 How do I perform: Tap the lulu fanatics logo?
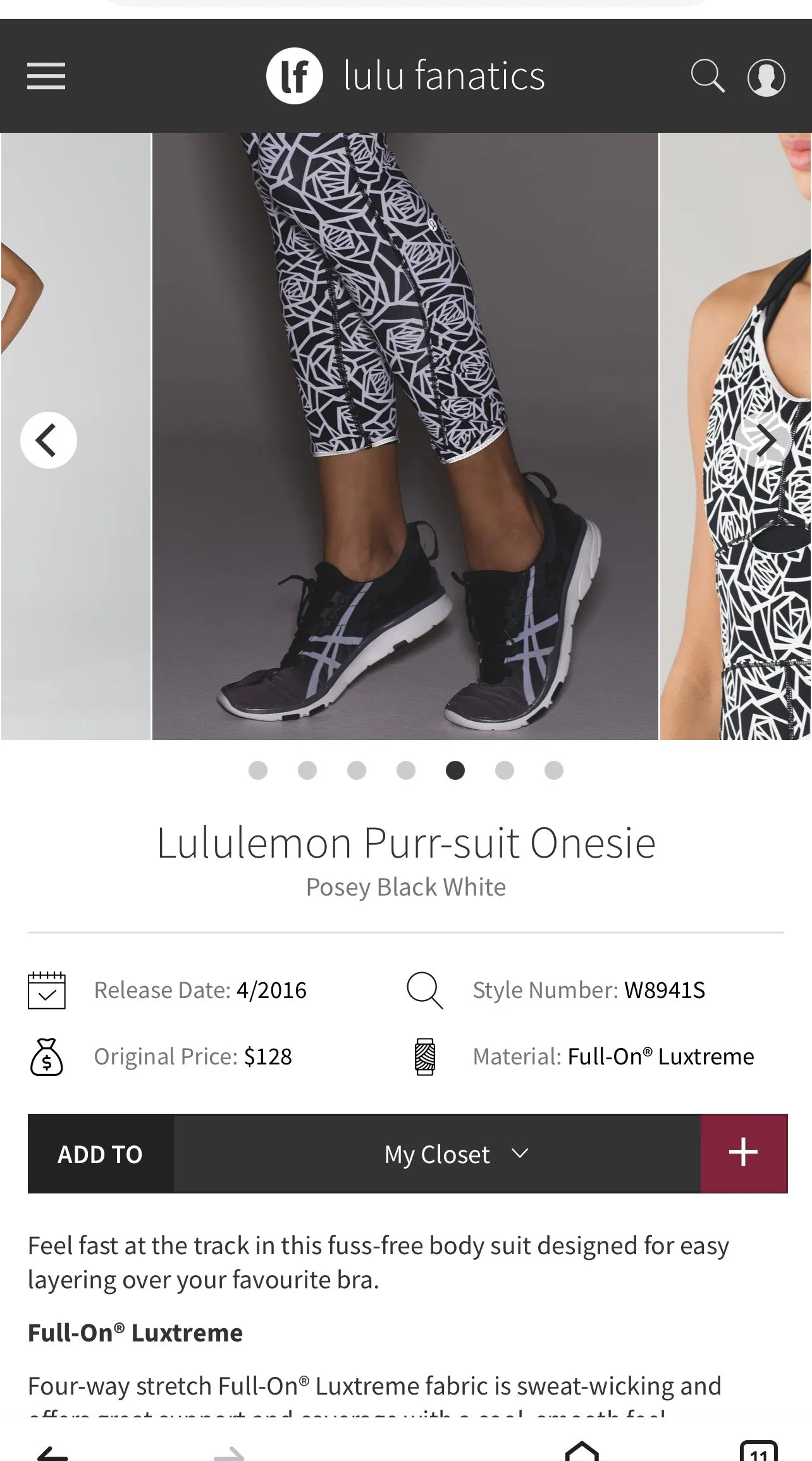tap(405, 76)
